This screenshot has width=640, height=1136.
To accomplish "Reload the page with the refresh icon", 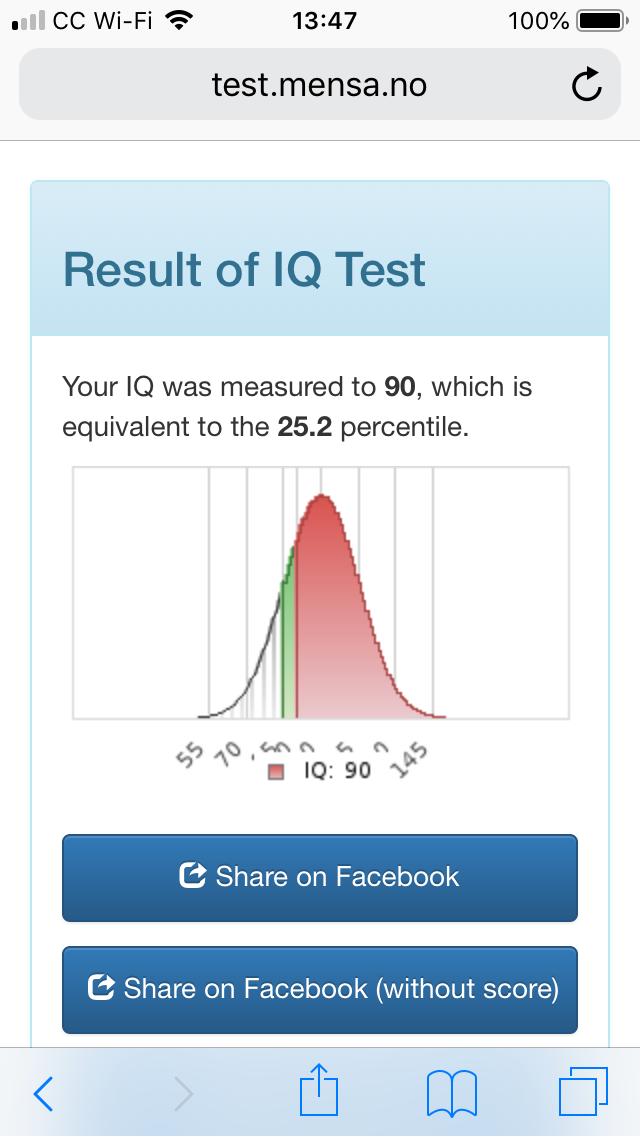I will (586, 85).
